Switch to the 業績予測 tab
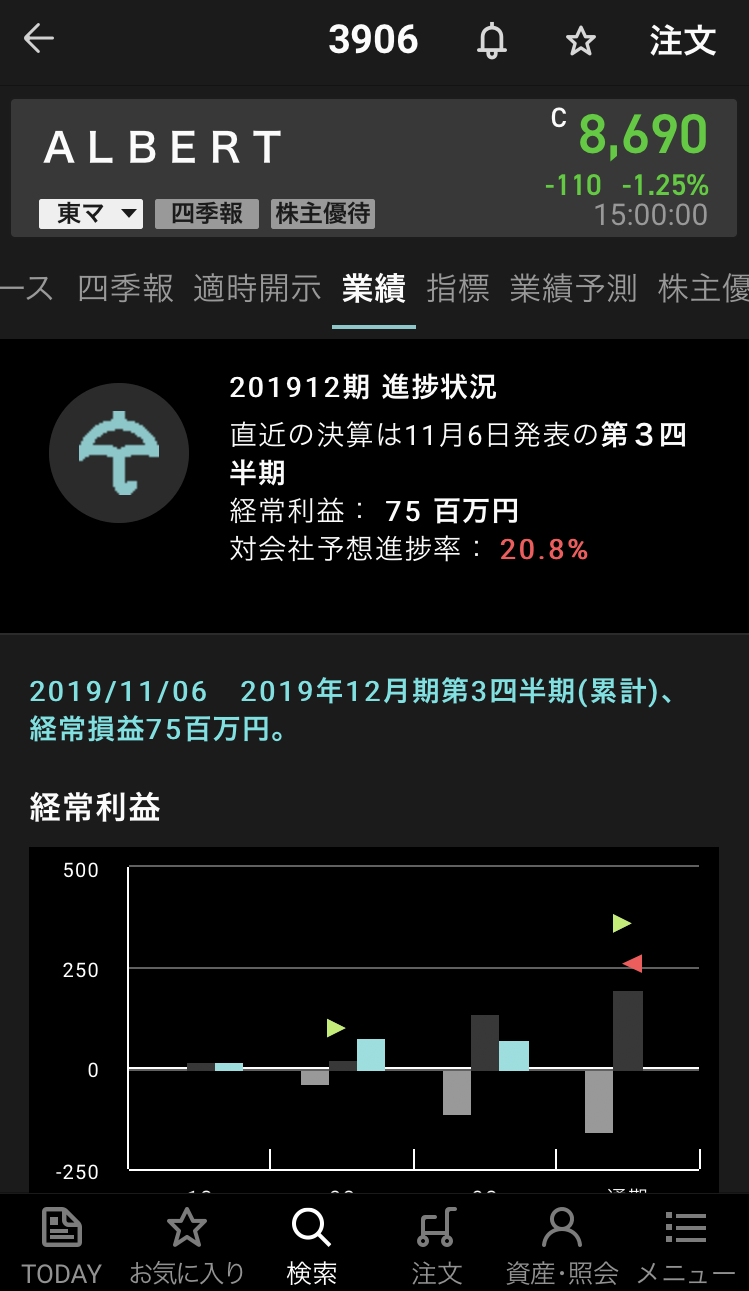Image resolution: width=749 pixels, height=1291 pixels. coord(573,289)
